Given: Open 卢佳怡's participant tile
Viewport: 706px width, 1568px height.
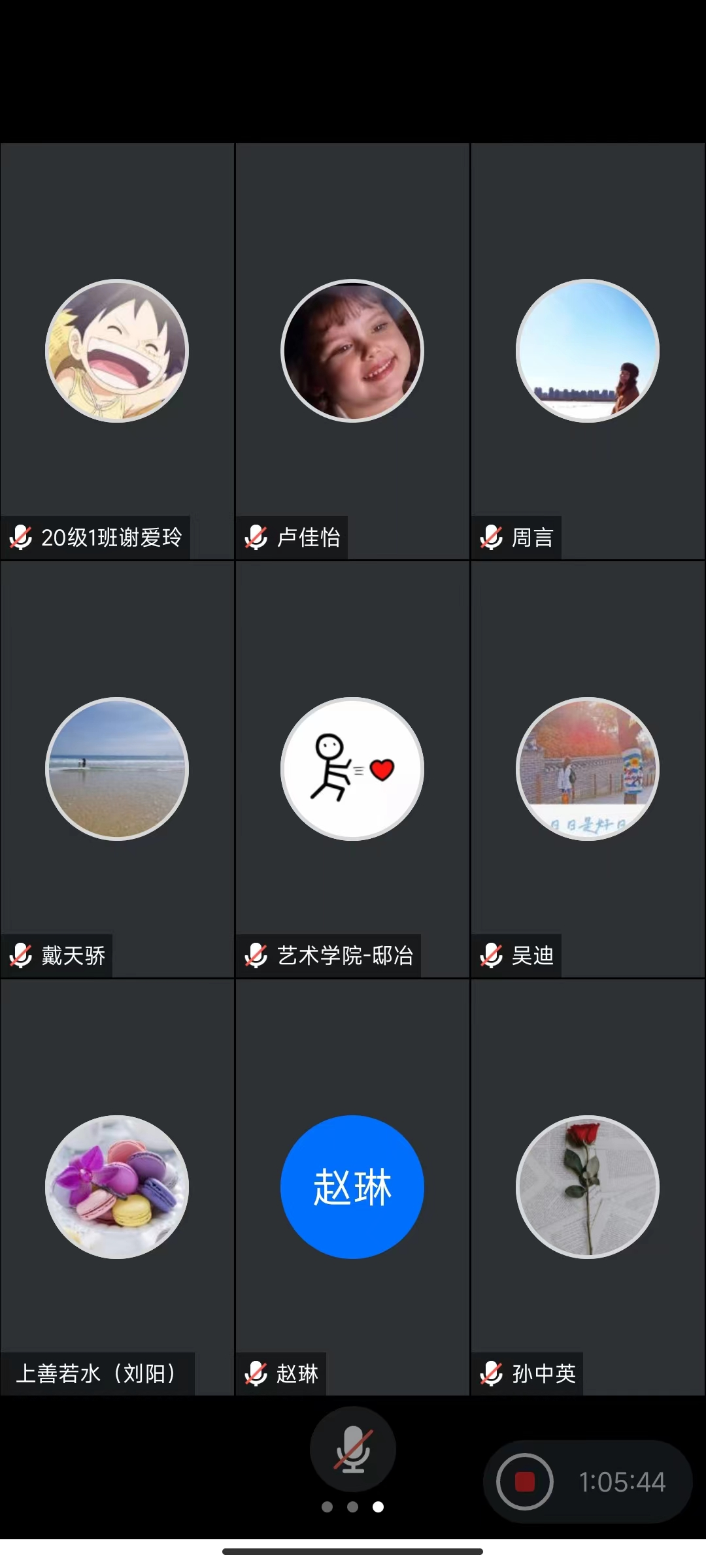Looking at the screenshot, I should click(x=352, y=351).
